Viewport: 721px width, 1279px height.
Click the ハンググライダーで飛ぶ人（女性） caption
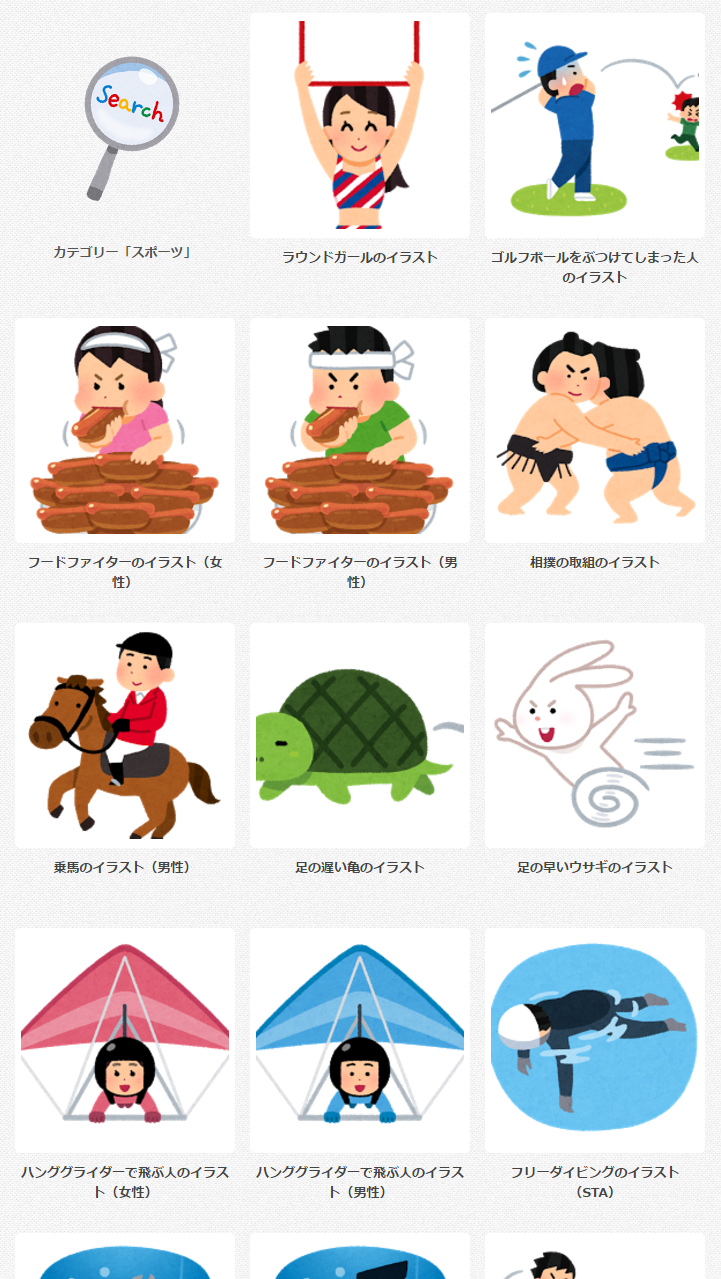click(x=125, y=1180)
